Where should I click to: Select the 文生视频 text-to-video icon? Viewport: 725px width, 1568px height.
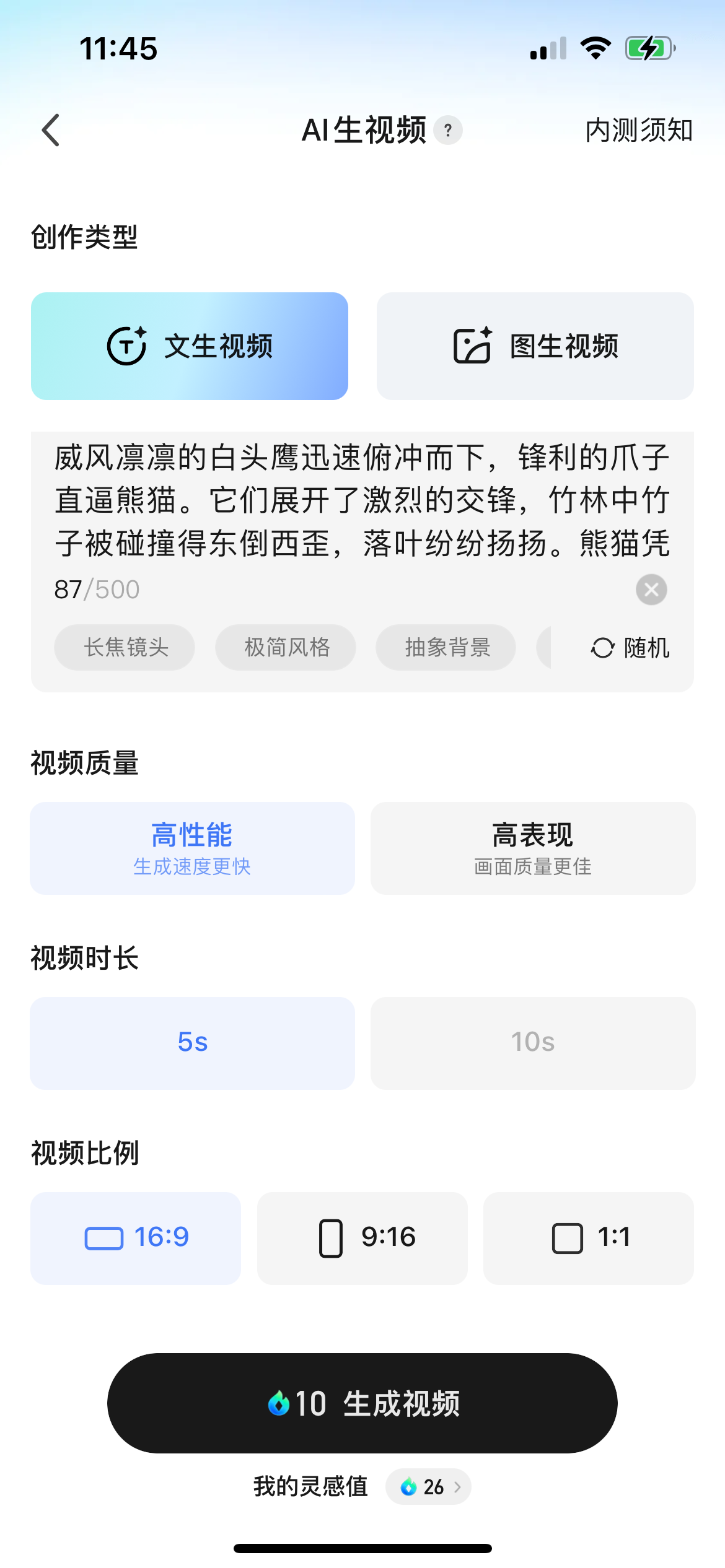[126, 345]
